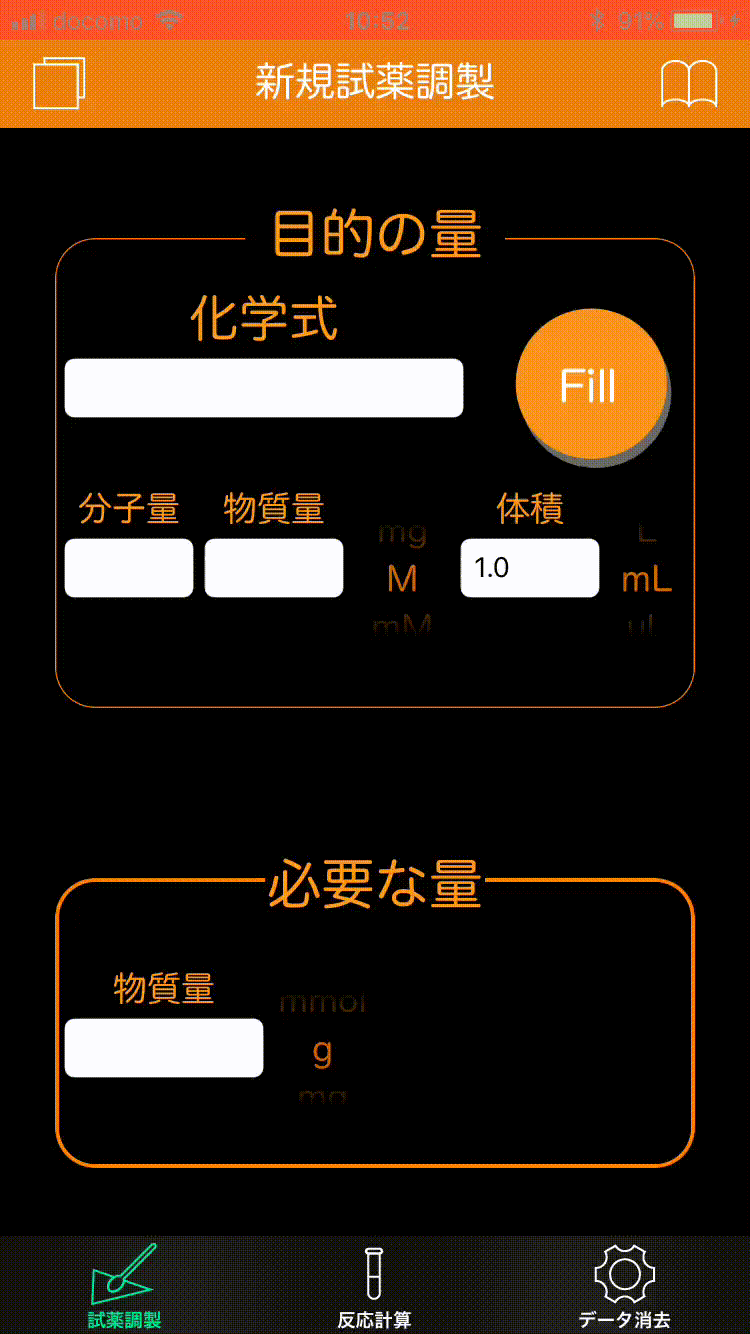This screenshot has width=750, height=1334.
Task: Switch to the 反応計算 tab
Action: click(374, 1287)
